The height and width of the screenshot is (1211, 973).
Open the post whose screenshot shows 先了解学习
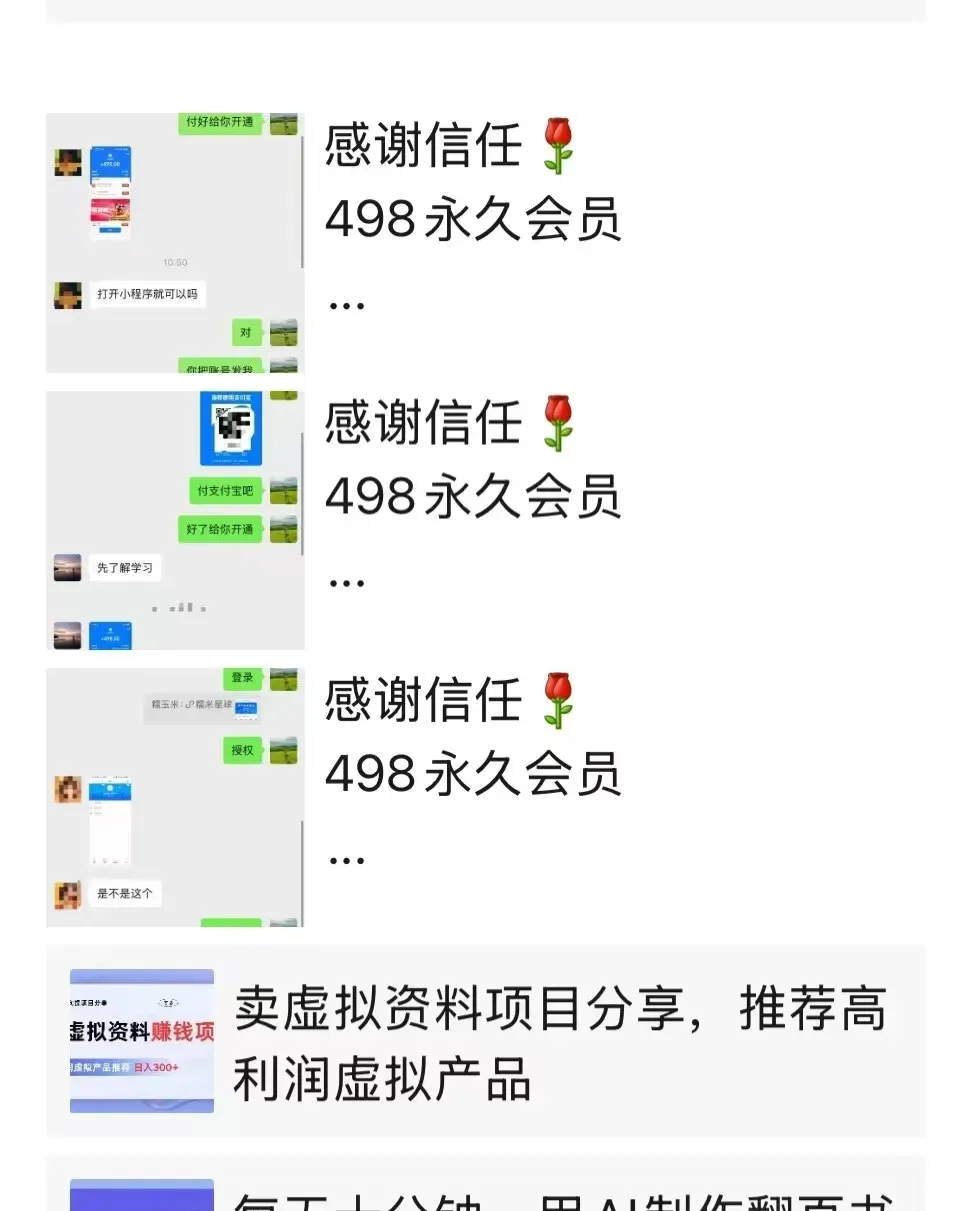click(175, 520)
